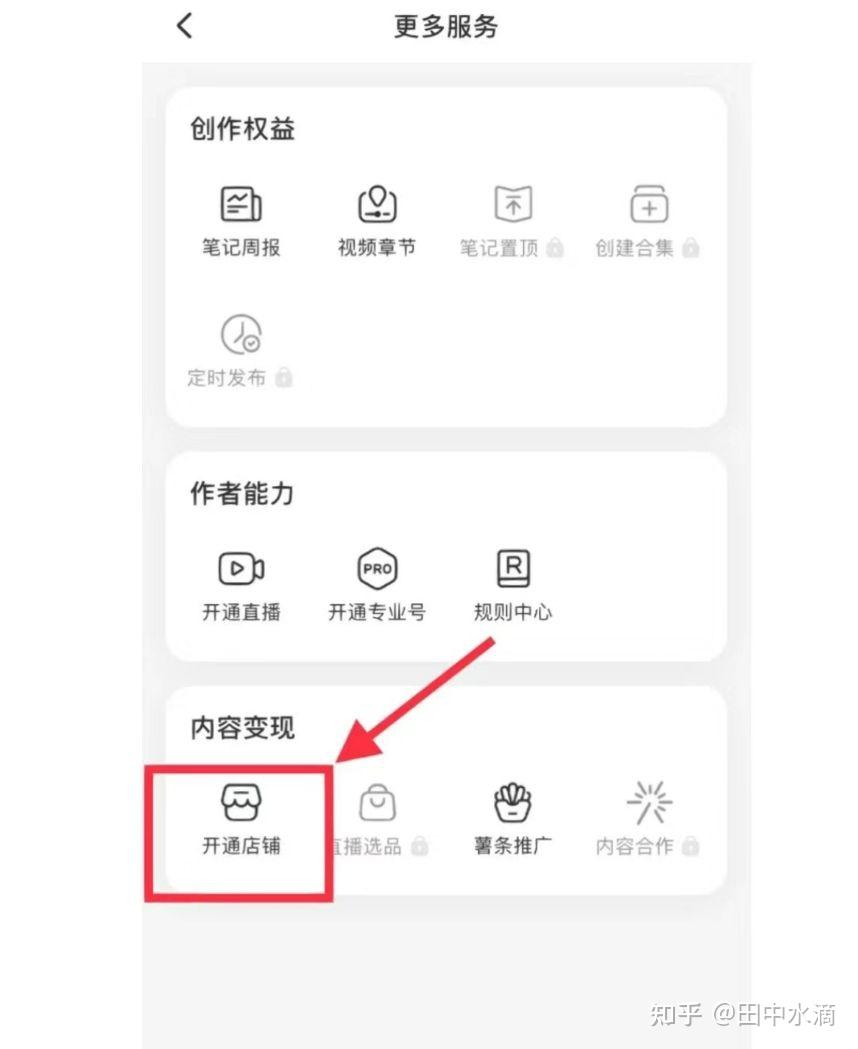Open 开通直播 to enable livestreaming
This screenshot has height=1049, width=858.
point(241,585)
